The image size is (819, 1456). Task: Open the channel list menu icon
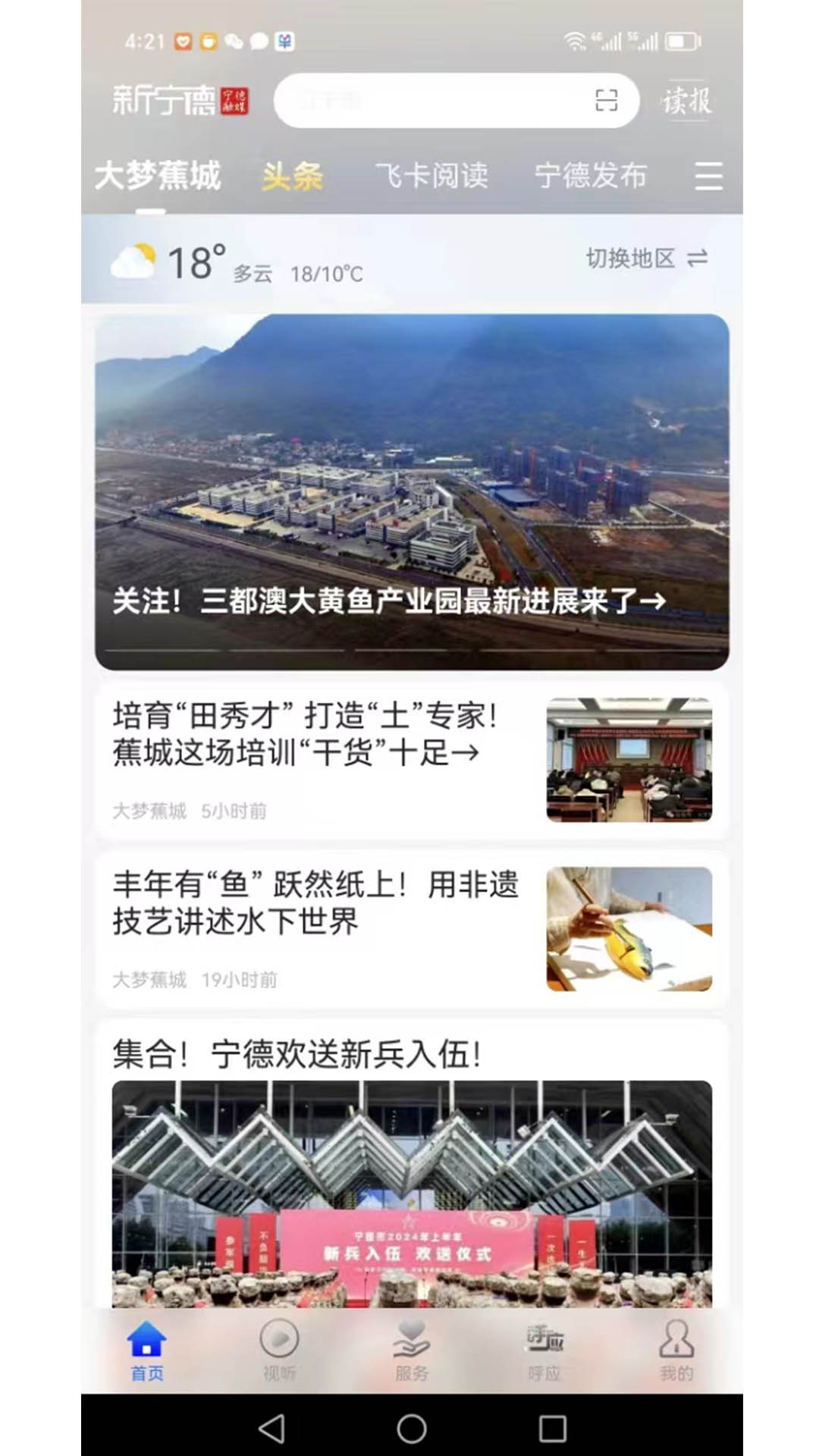coord(708,176)
